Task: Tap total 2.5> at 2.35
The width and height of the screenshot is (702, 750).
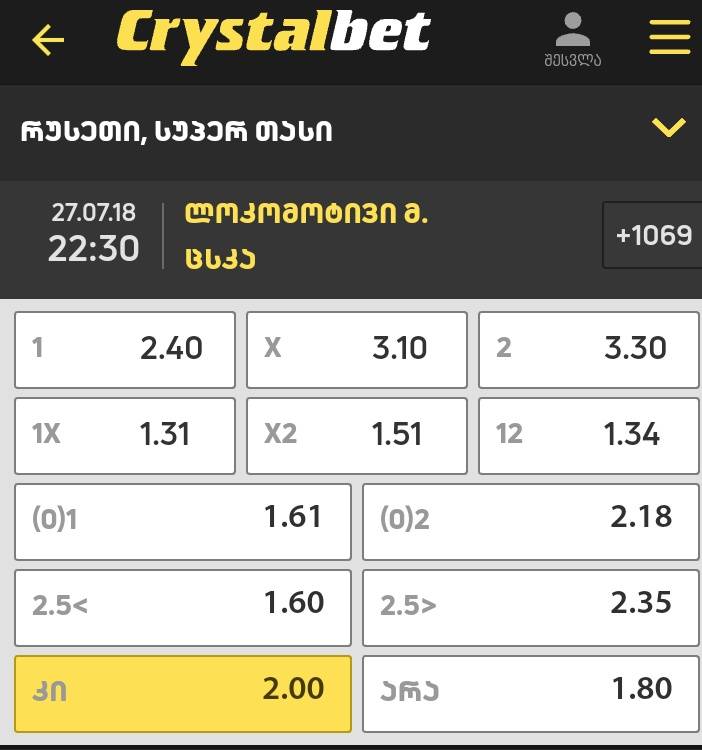Action: coord(530,607)
